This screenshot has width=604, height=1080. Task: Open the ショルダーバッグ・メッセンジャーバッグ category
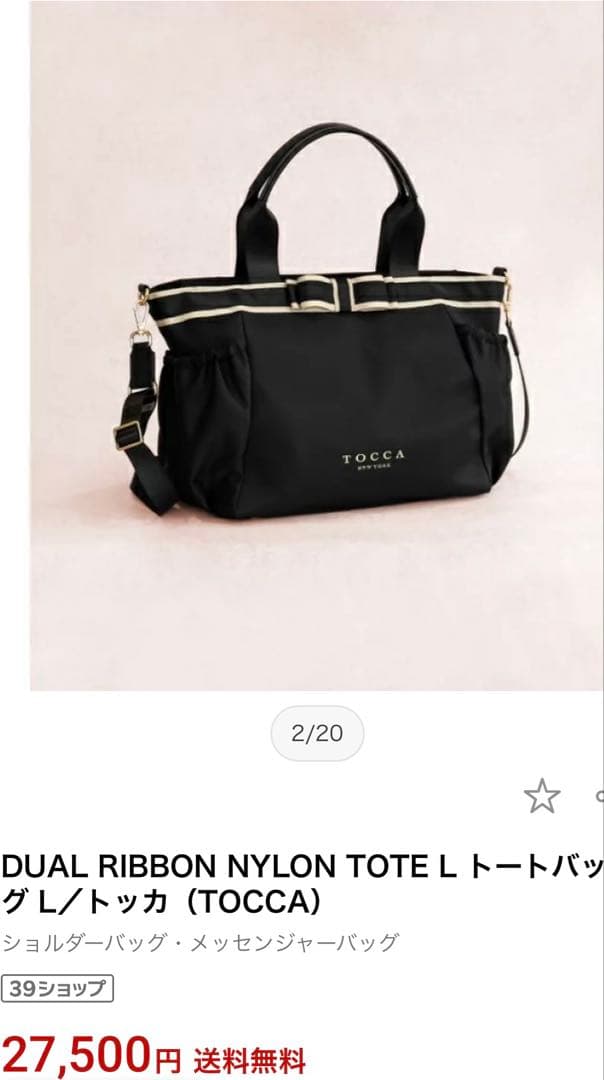click(200, 942)
